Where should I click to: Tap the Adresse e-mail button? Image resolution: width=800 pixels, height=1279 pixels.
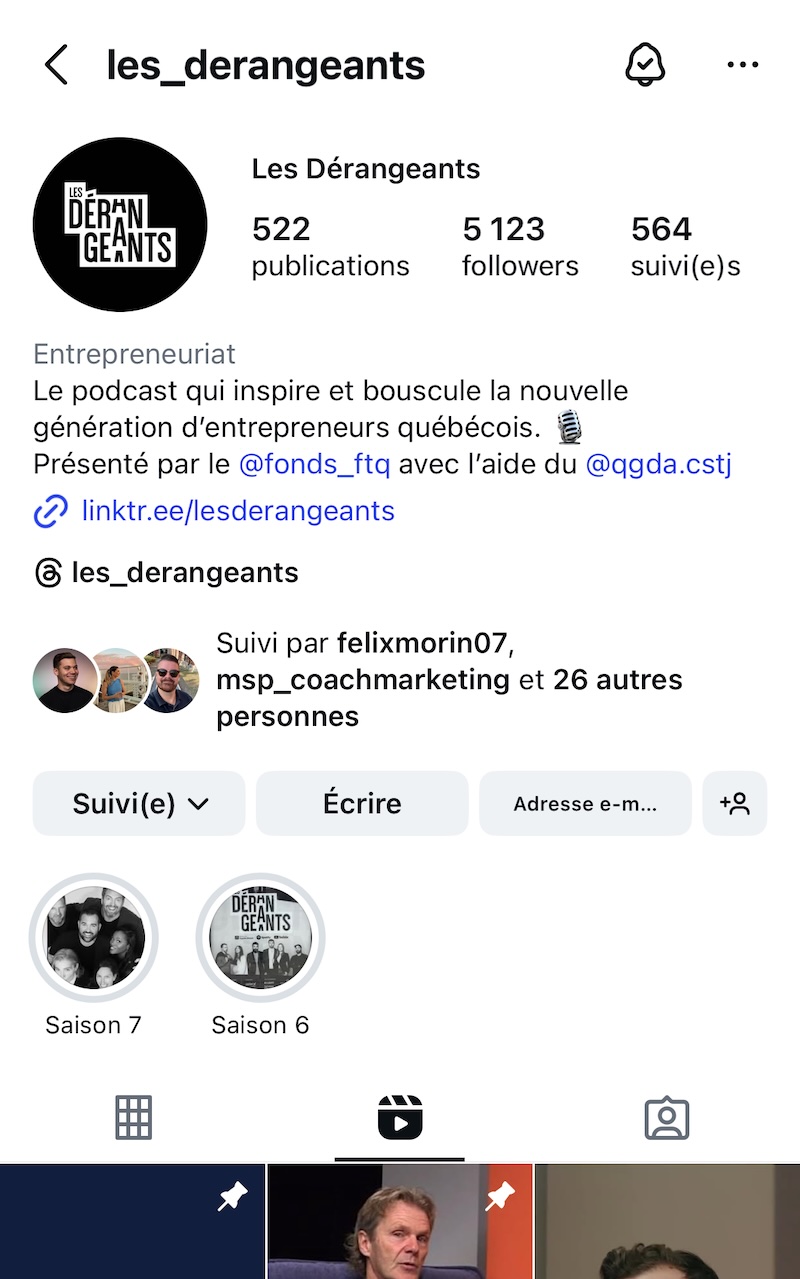[585, 803]
